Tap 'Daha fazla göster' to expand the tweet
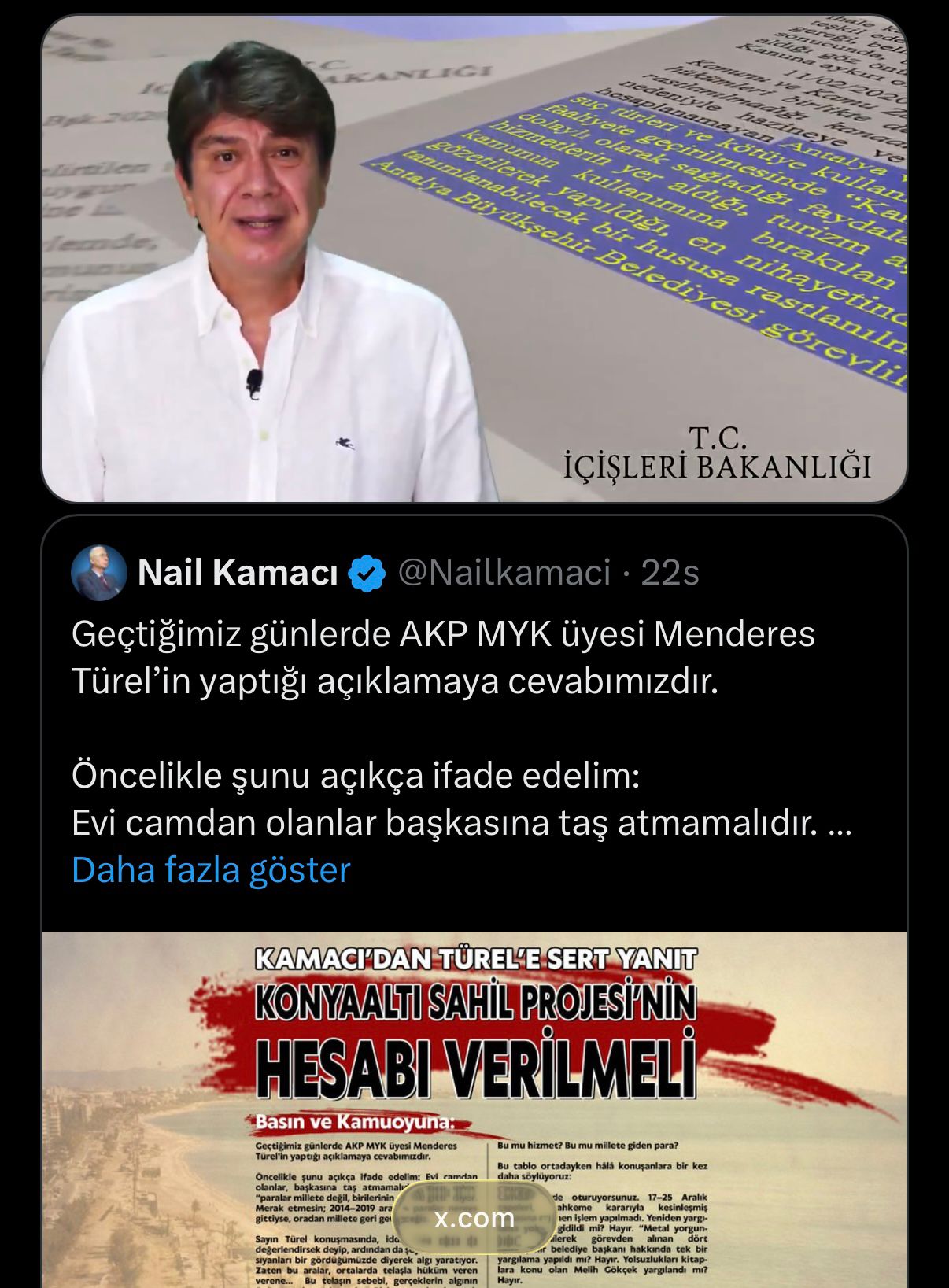This screenshot has width=949, height=1288. (211, 869)
